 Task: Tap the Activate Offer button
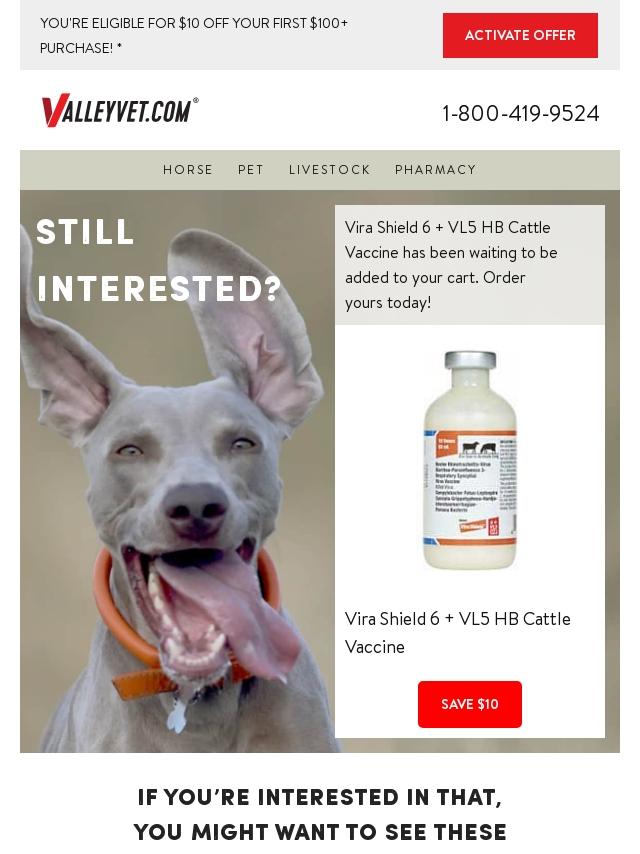click(x=520, y=35)
